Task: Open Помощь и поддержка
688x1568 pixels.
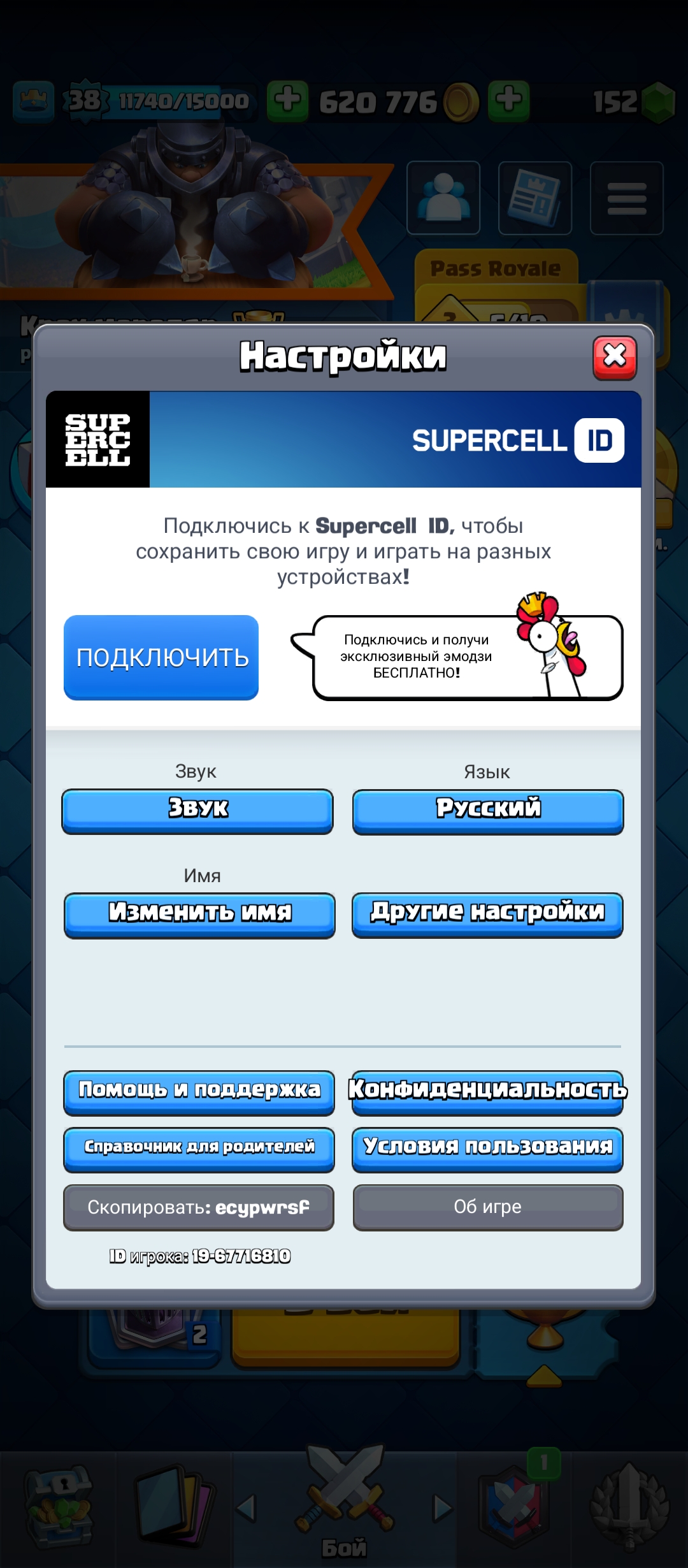Action: point(199,1091)
